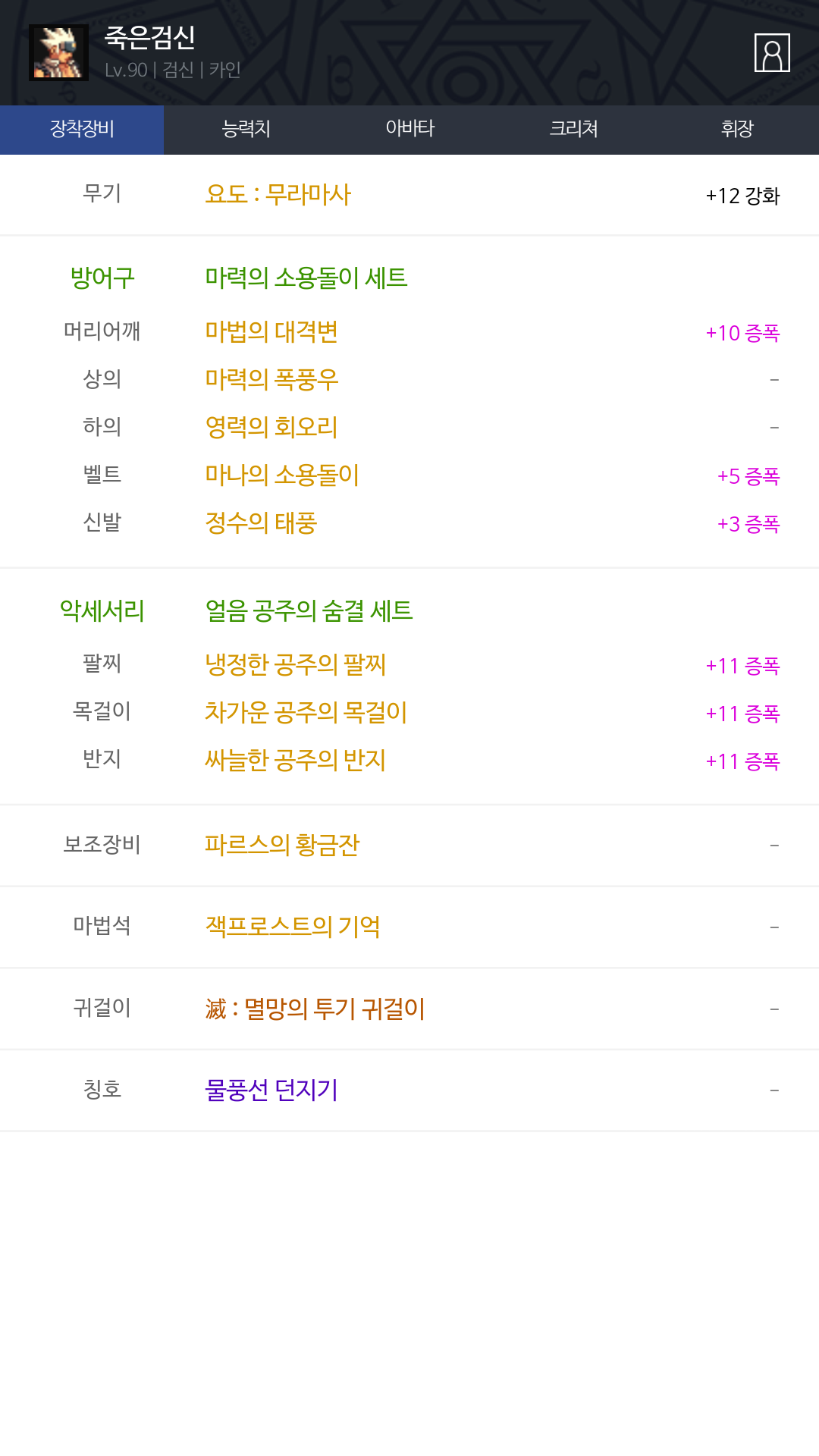Viewport: 819px width, 1456px height.
Task: Open the 멸망의 투기 귀걸이 earring
Action: point(315,1009)
